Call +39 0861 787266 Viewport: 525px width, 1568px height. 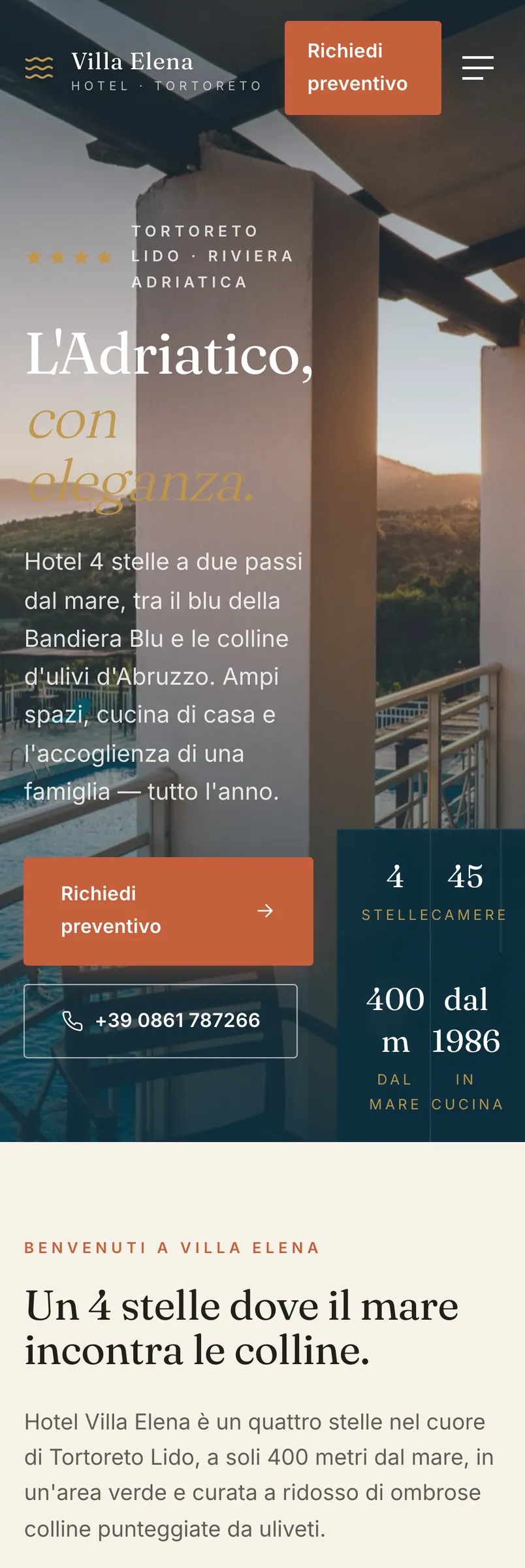161,1021
